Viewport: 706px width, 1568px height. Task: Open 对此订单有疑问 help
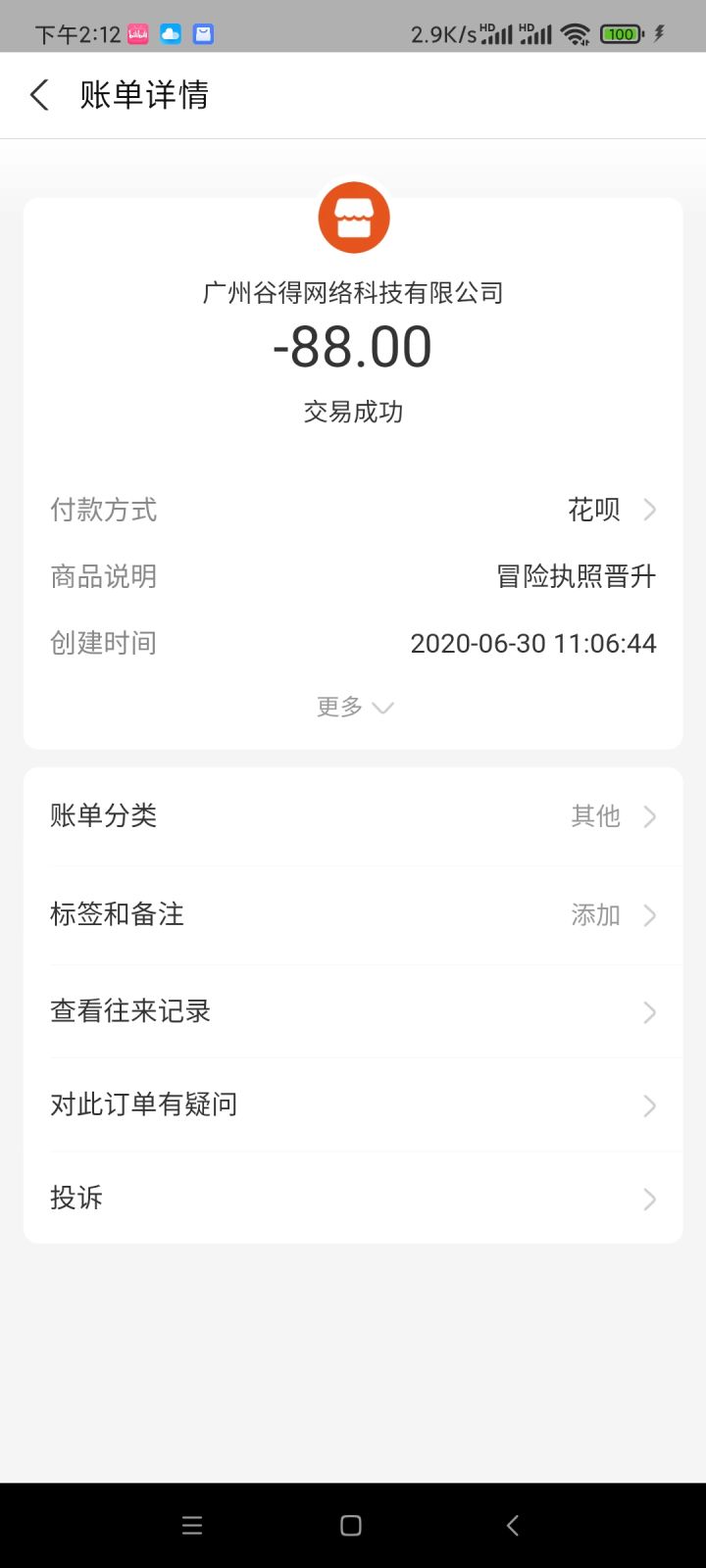pos(353,1104)
